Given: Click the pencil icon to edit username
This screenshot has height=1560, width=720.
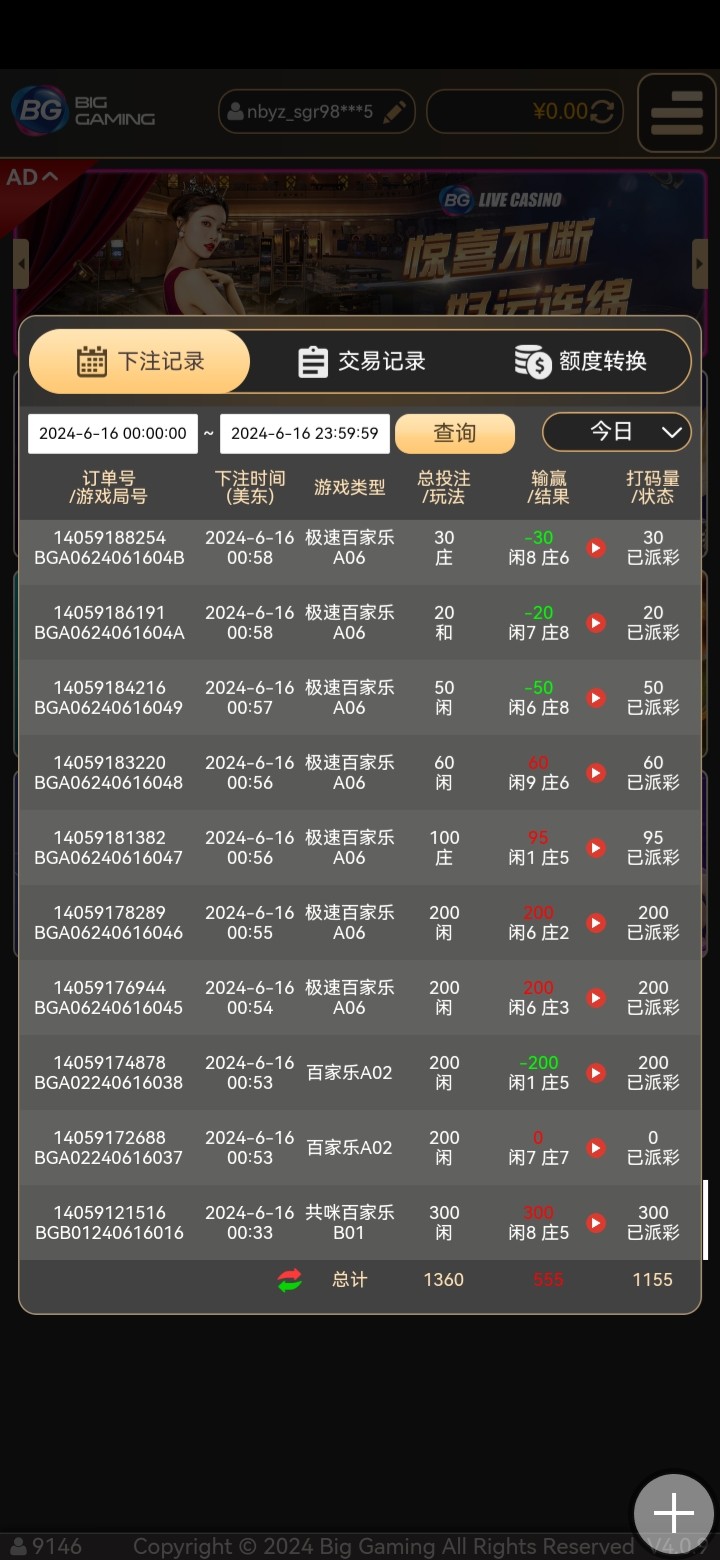Looking at the screenshot, I should pos(395,111).
